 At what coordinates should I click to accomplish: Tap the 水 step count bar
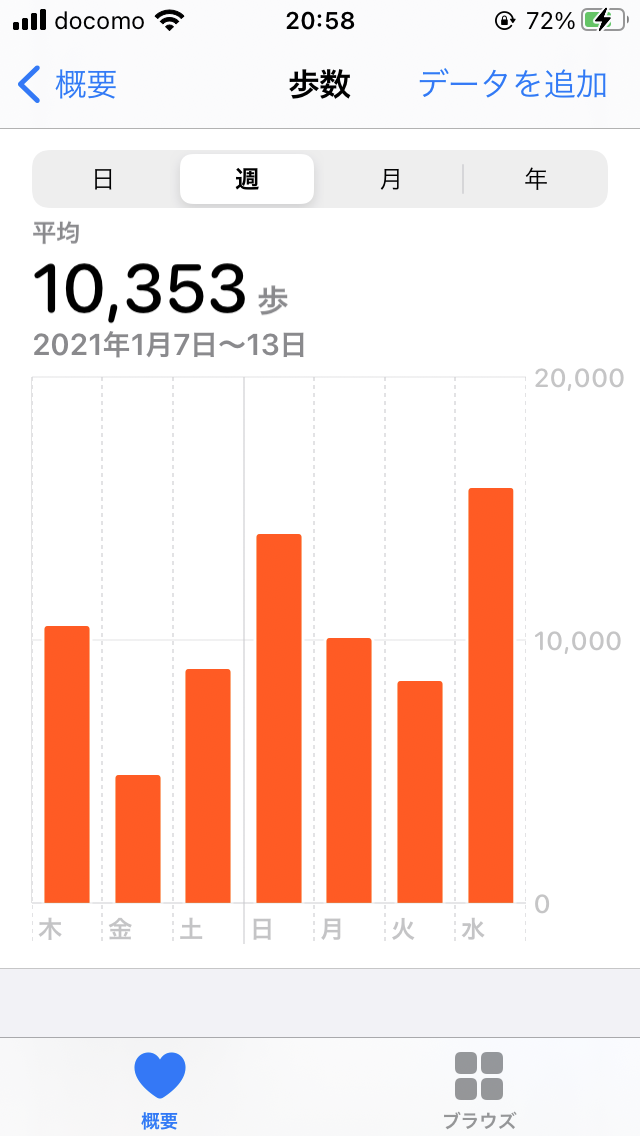point(491,696)
